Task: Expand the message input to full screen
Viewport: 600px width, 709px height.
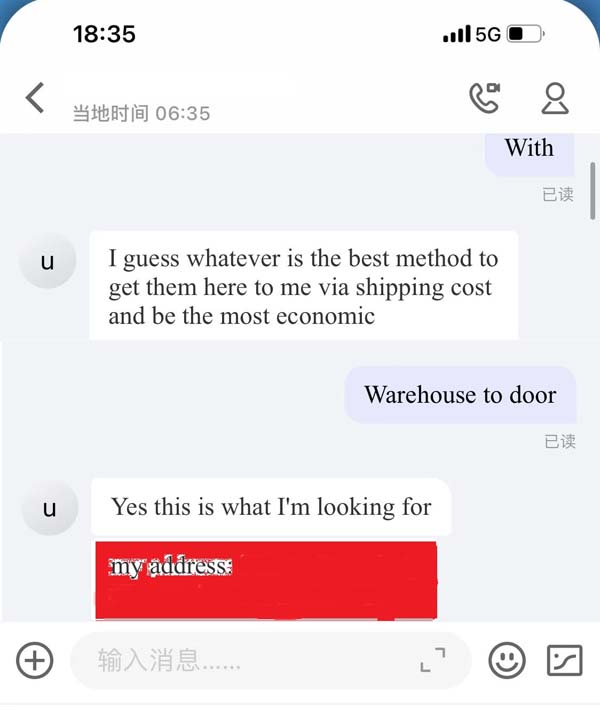Action: [x=432, y=660]
